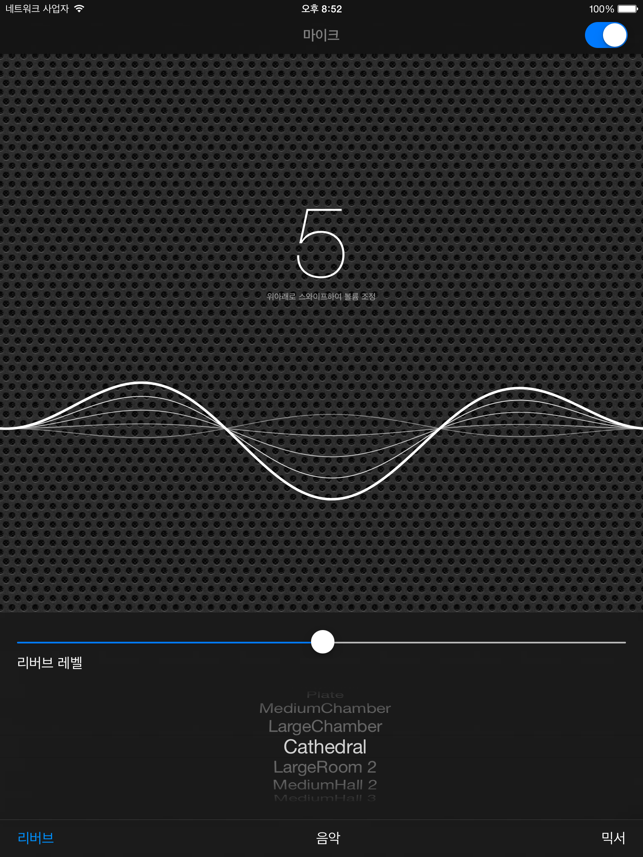Pick LargeRoom 2 in the preset list
Viewport: 643px width, 857px height.
click(325, 767)
